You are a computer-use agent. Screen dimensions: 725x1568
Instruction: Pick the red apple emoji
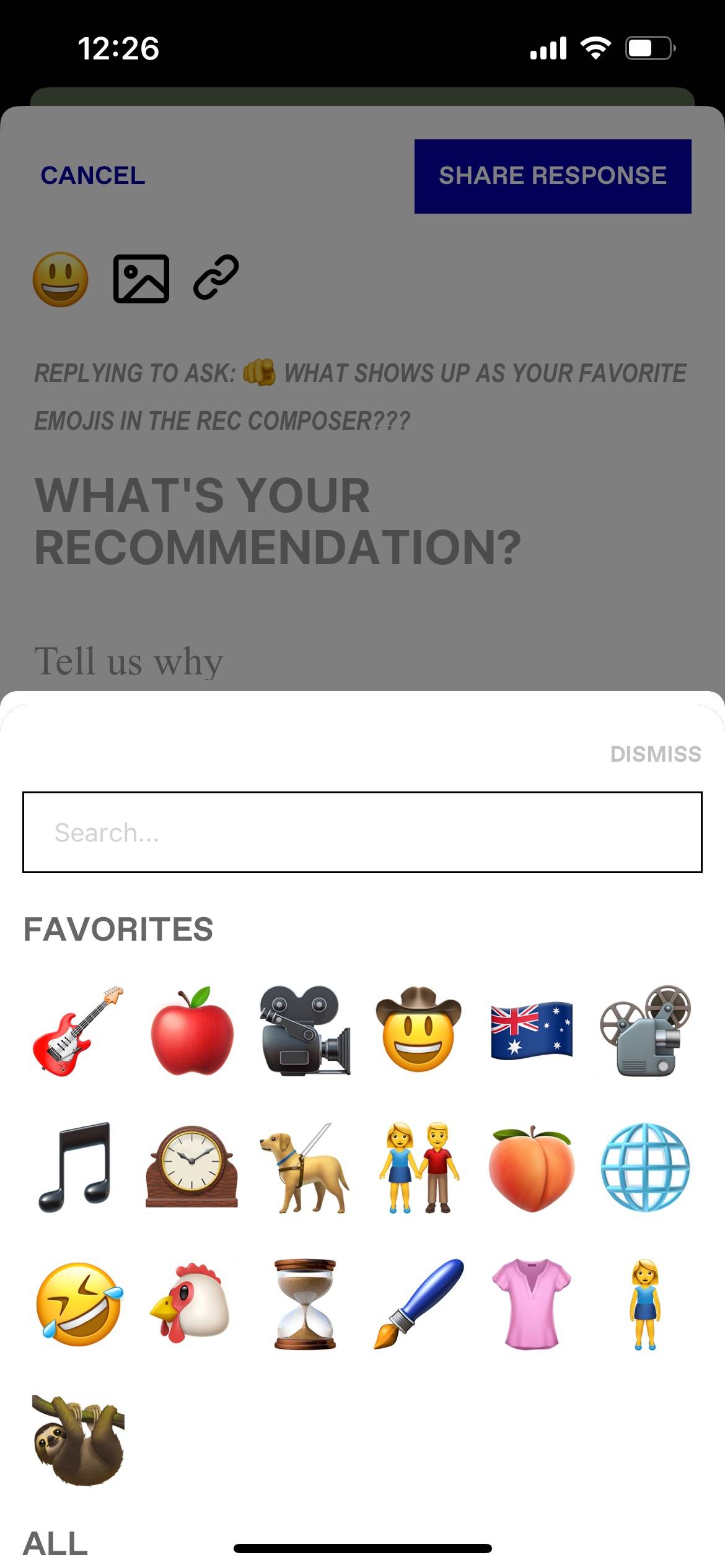point(192,1031)
